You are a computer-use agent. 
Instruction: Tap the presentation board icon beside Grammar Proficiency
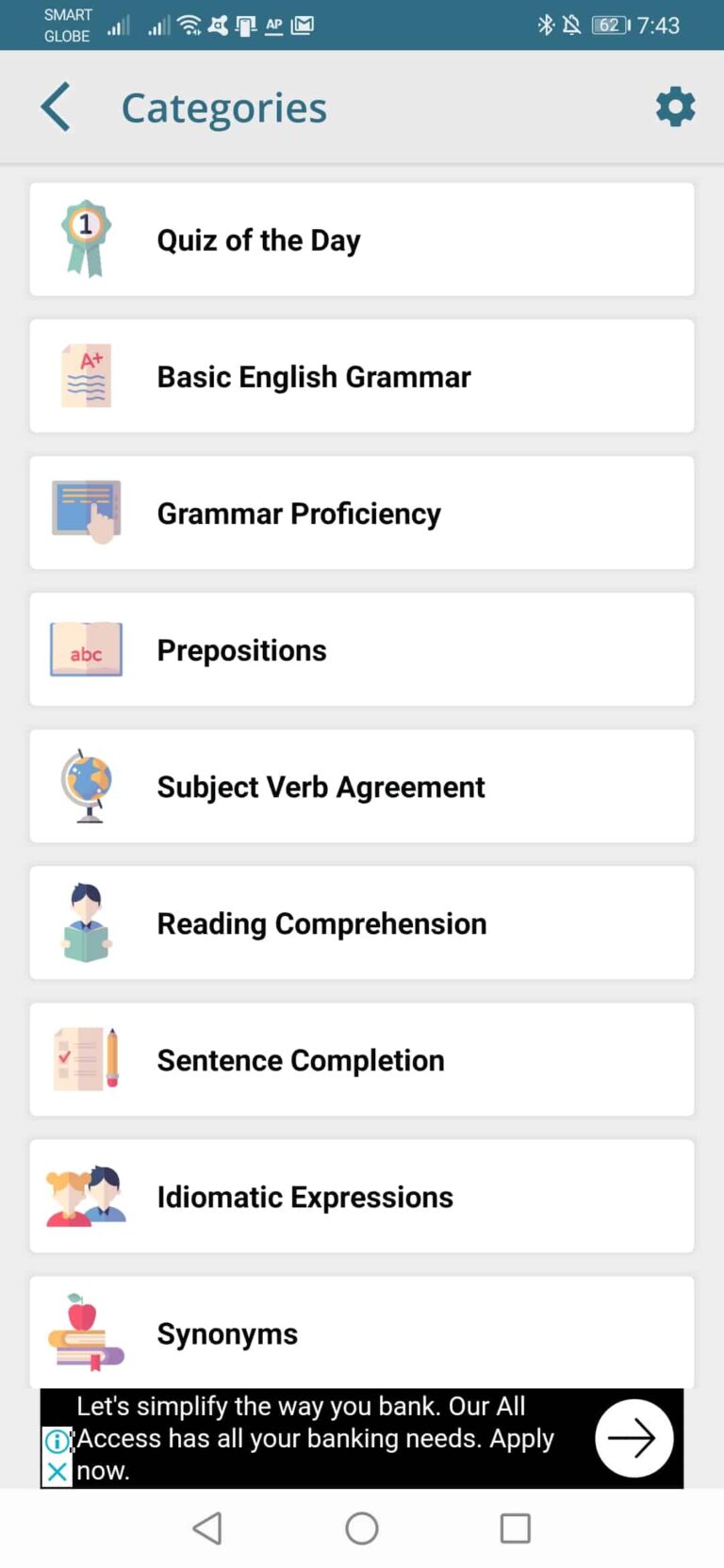[x=86, y=512]
